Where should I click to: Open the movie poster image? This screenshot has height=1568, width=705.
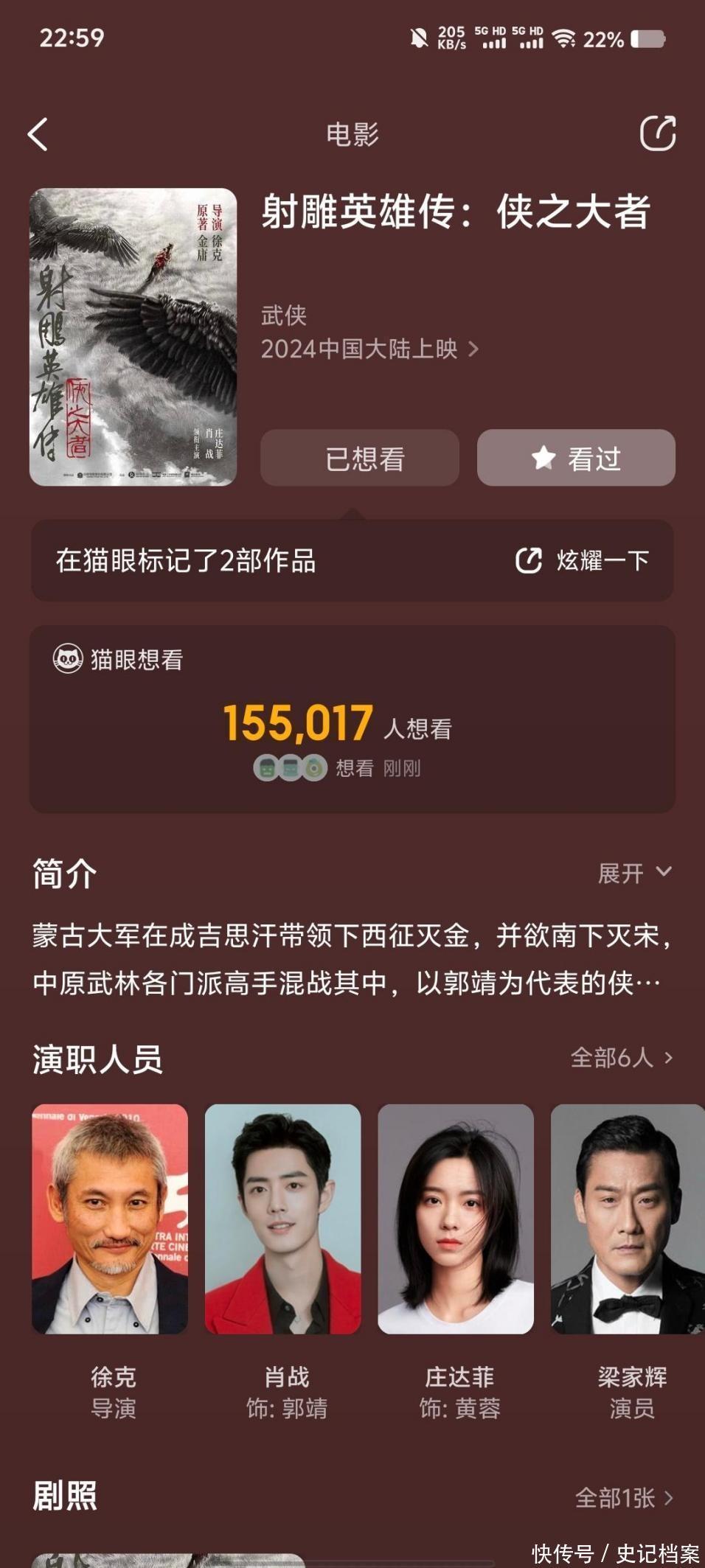click(x=133, y=337)
